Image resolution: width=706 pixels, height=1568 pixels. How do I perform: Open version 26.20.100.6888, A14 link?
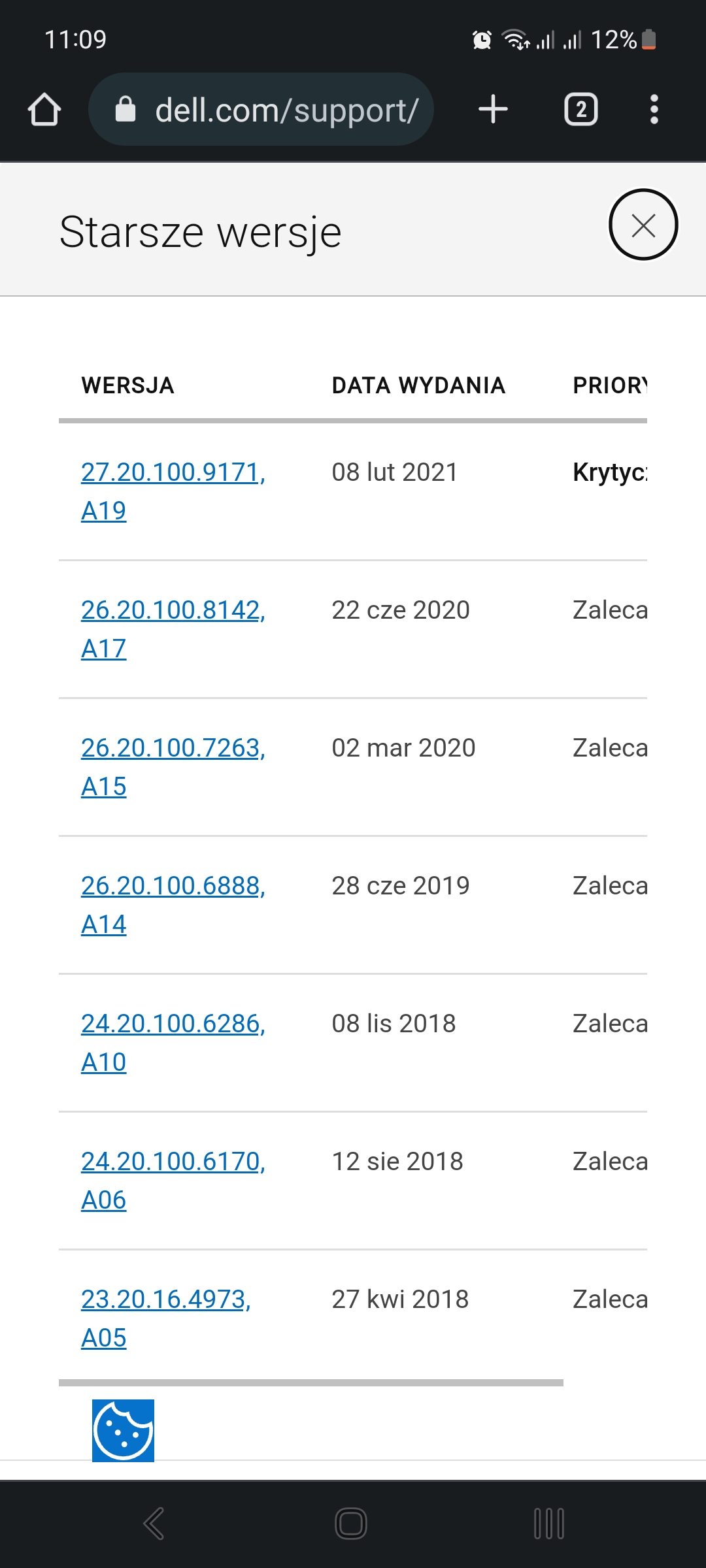pos(173,905)
